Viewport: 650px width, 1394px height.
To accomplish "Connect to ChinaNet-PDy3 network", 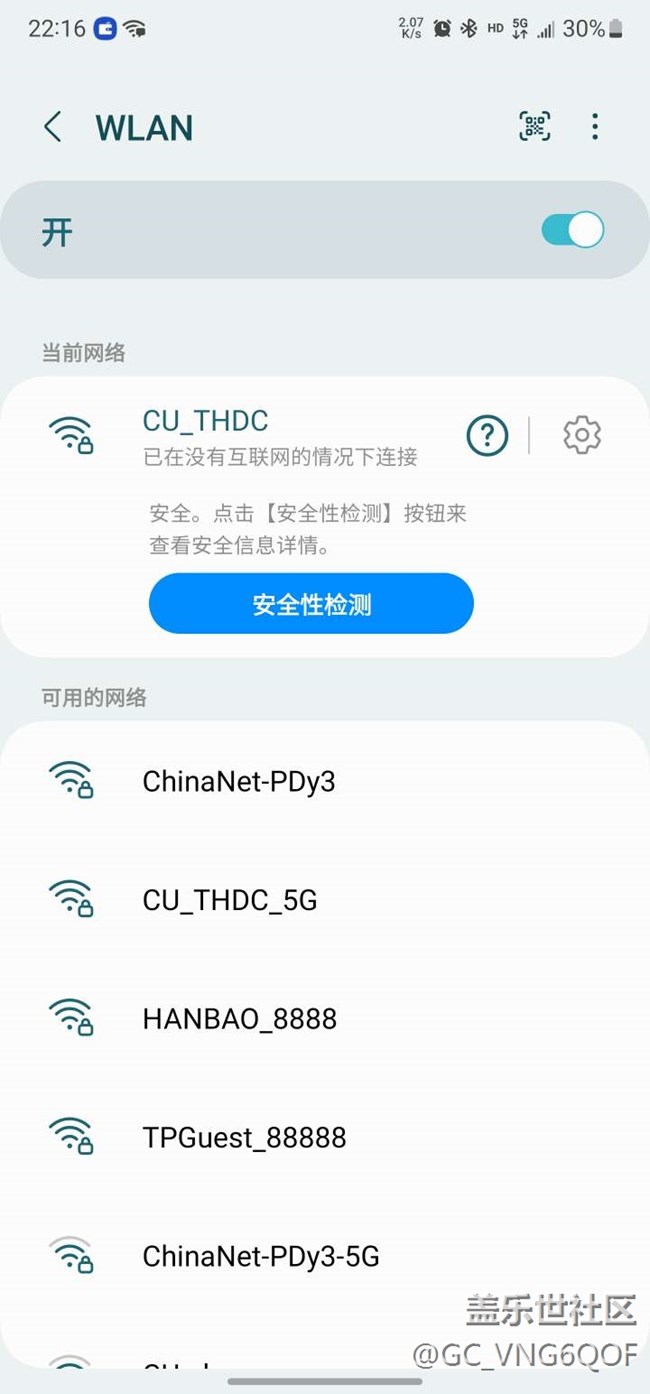I will tap(239, 781).
